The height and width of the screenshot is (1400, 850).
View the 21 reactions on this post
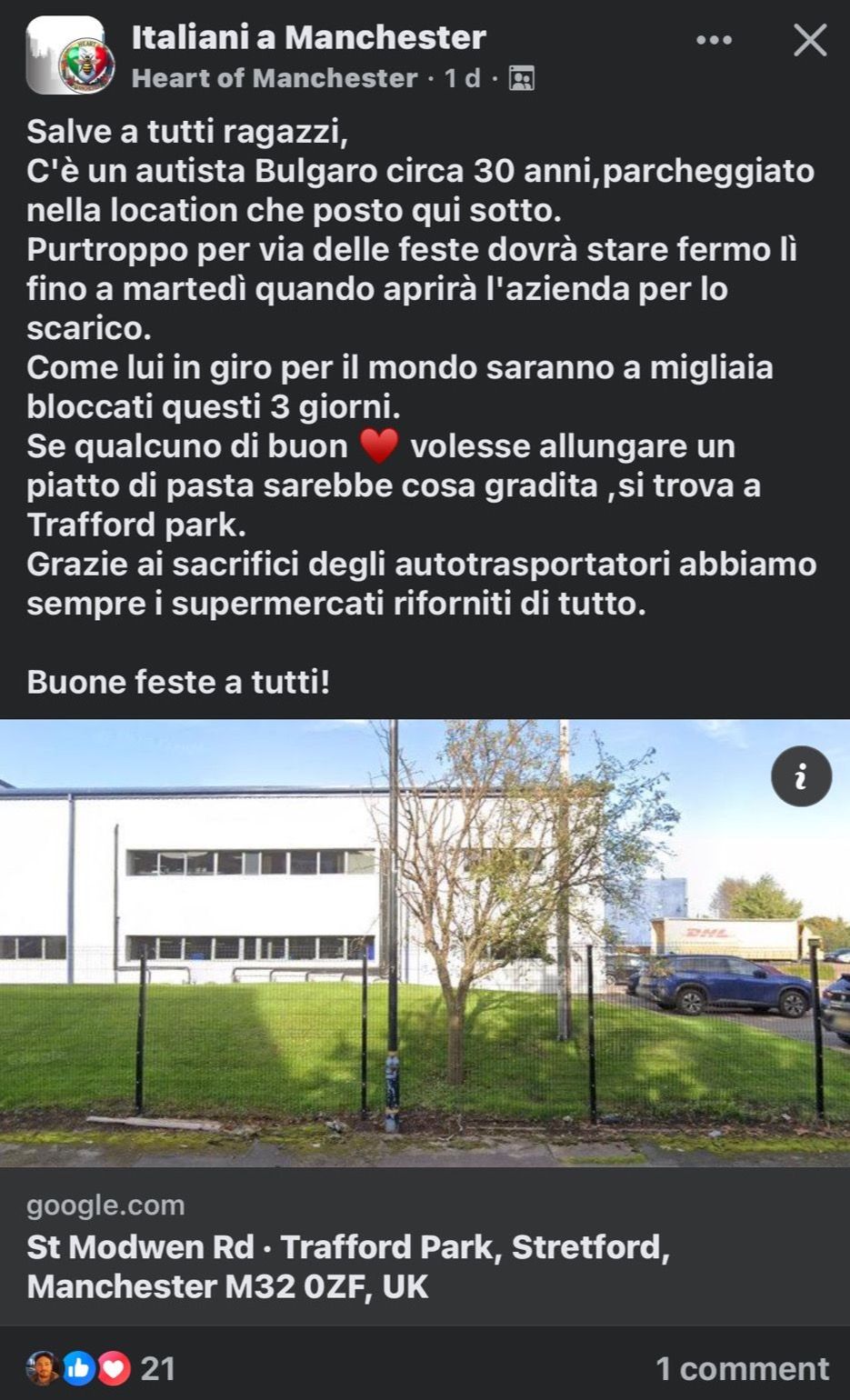(102, 1367)
